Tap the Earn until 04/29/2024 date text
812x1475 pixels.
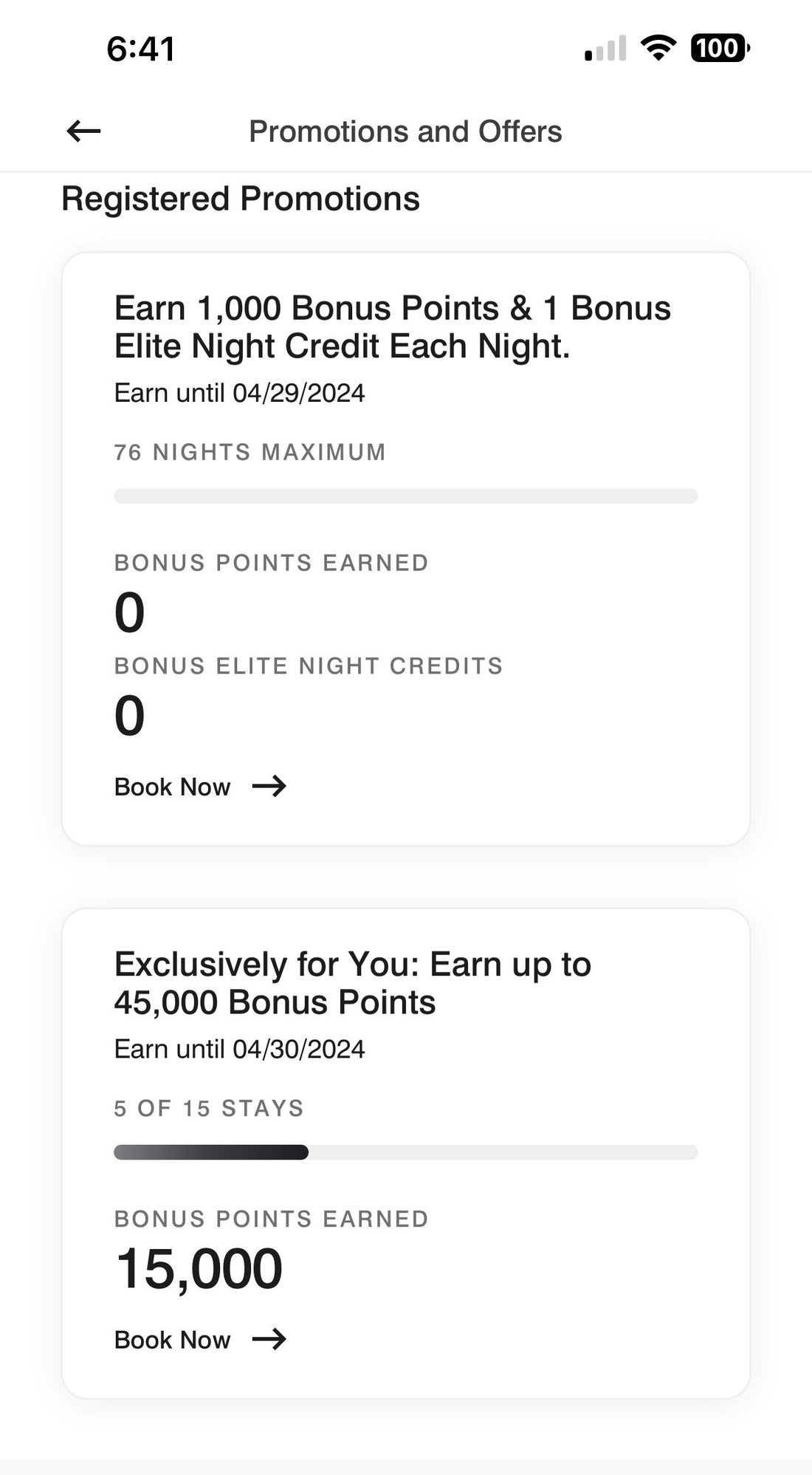click(x=239, y=392)
